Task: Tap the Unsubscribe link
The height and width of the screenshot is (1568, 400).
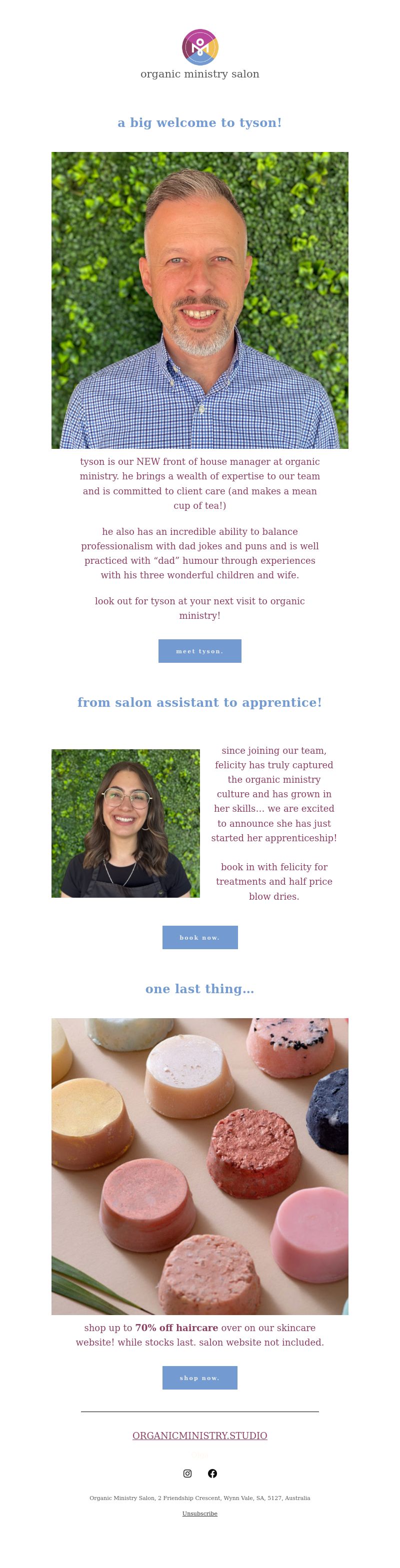Action: pyautogui.click(x=199, y=1513)
